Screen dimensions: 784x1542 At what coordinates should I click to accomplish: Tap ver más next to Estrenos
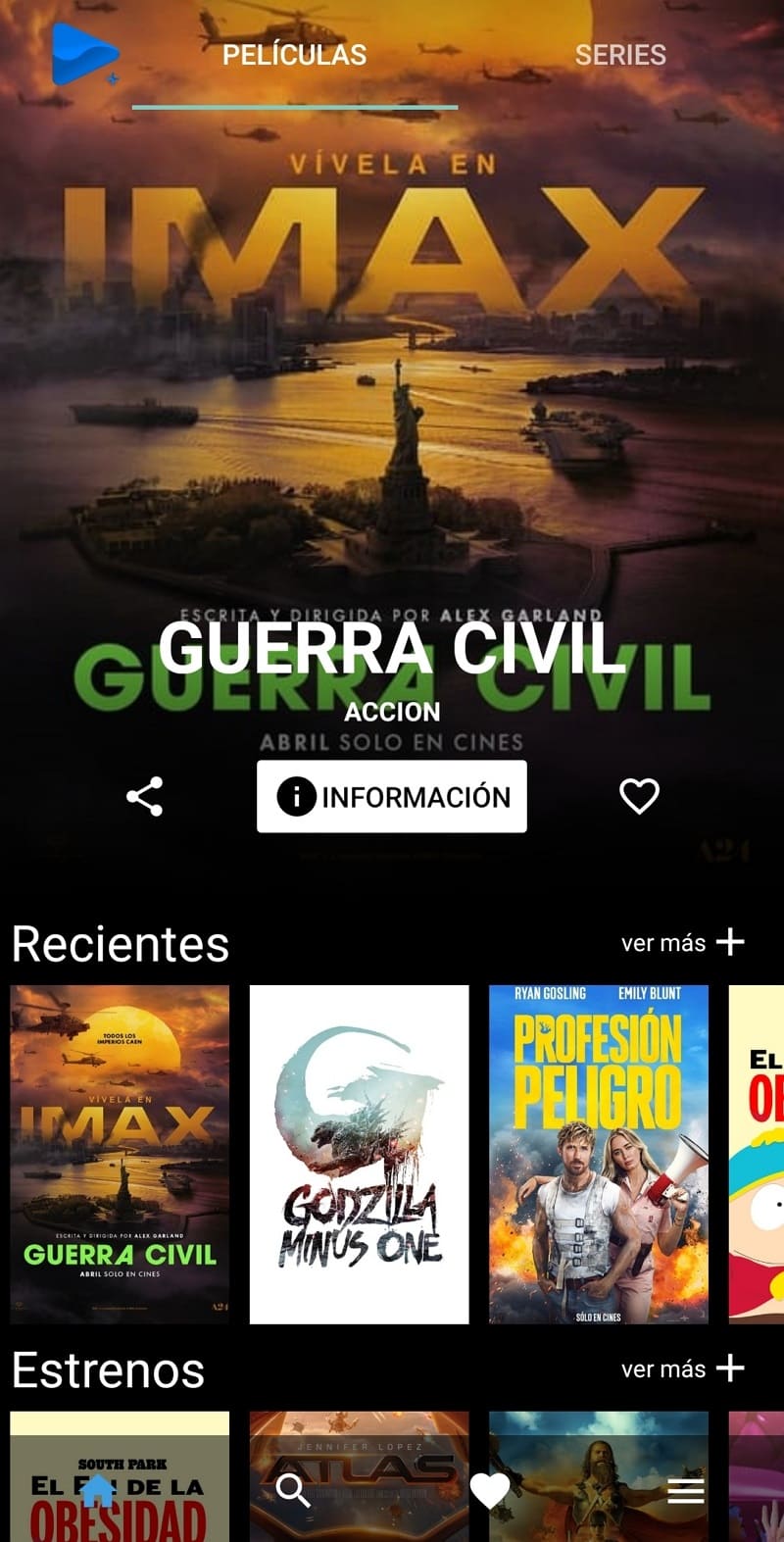[x=682, y=1368]
